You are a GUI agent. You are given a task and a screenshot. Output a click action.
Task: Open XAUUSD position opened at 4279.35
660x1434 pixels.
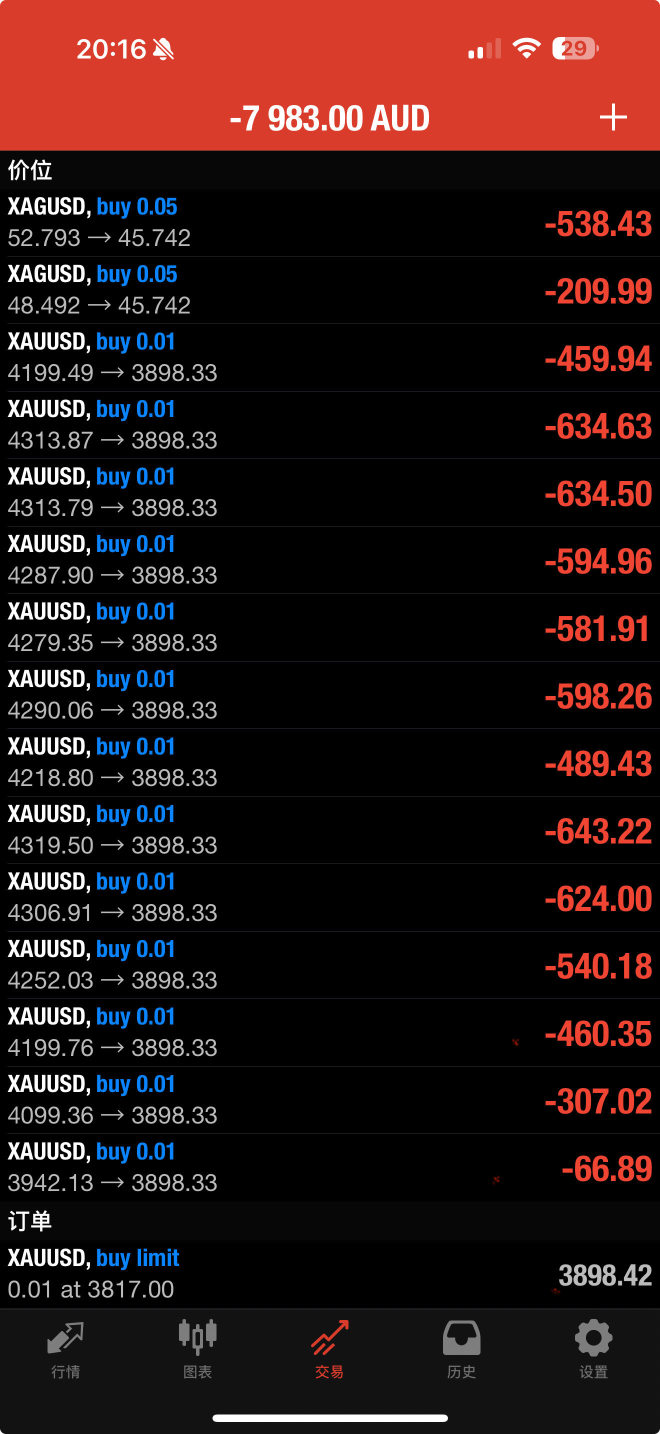[x=330, y=628]
